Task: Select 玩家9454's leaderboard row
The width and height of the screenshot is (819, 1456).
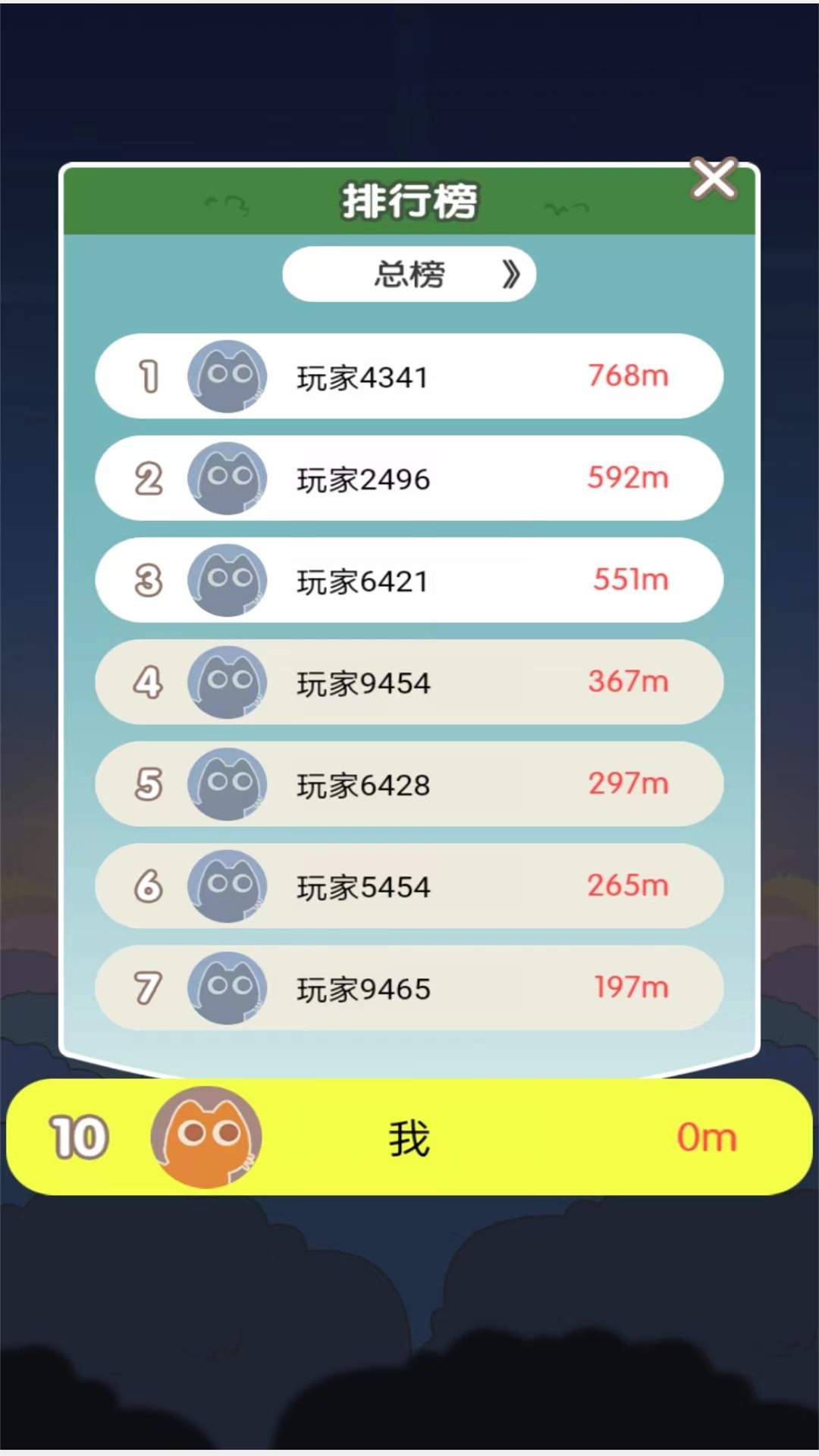Action: pyautogui.click(x=409, y=682)
